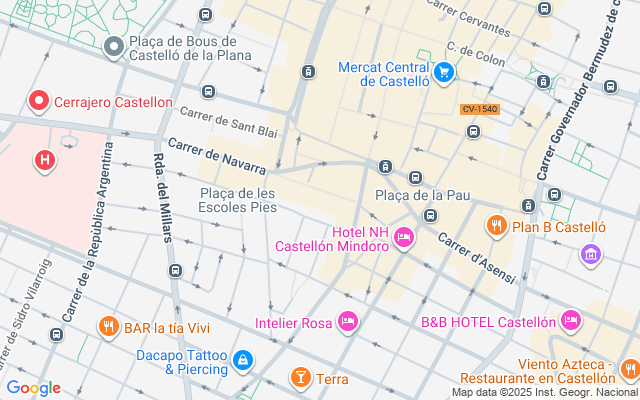Screen dimensions: 640x400
Task: Open the Google logo link
Action: [33, 388]
